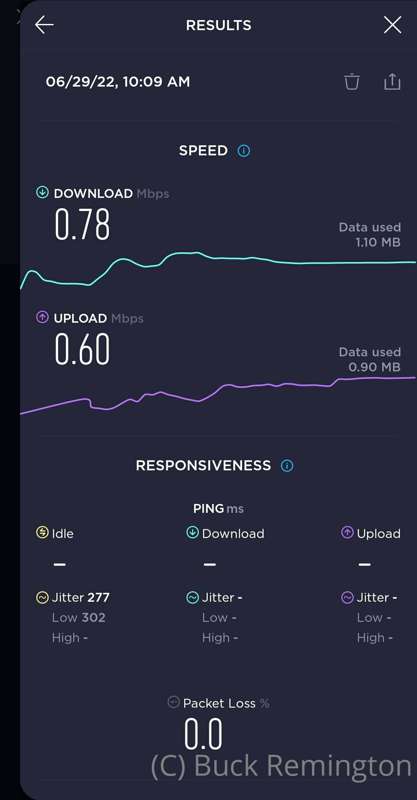Close the results screen

tap(392, 24)
